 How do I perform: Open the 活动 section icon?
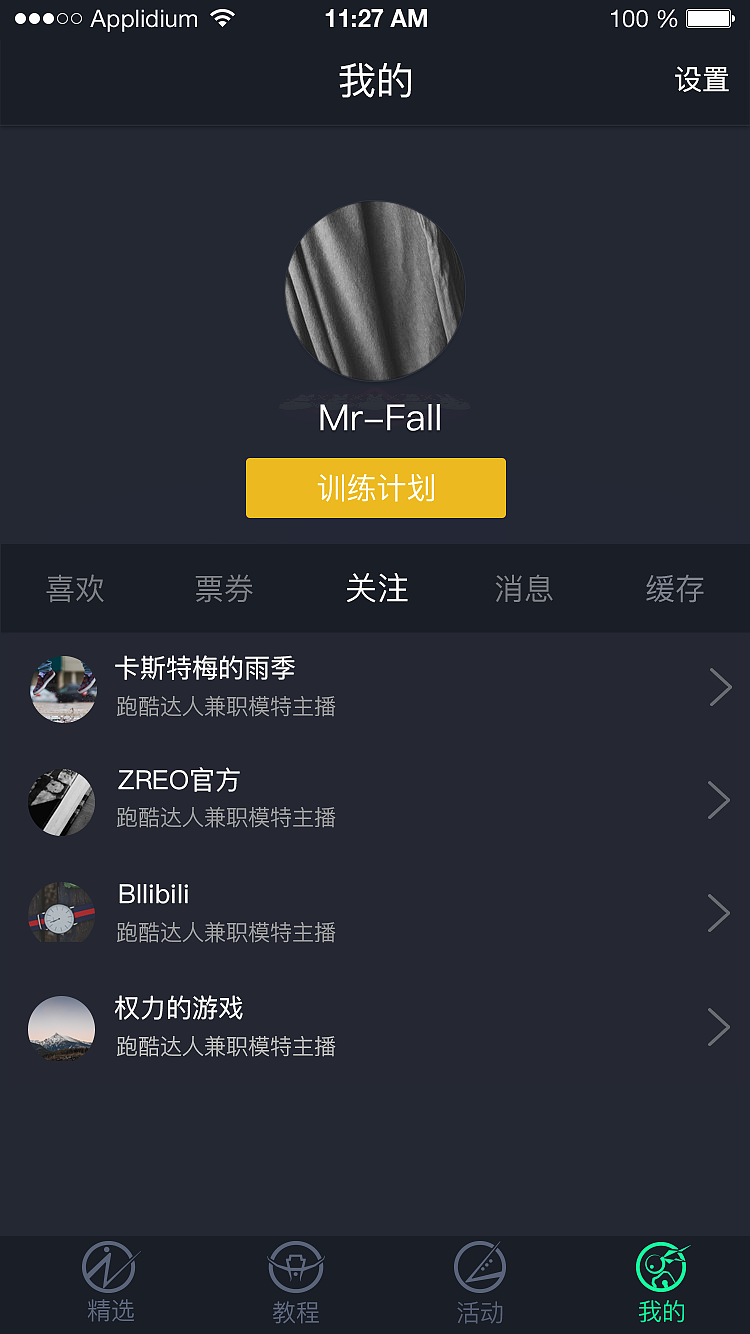click(479, 1268)
